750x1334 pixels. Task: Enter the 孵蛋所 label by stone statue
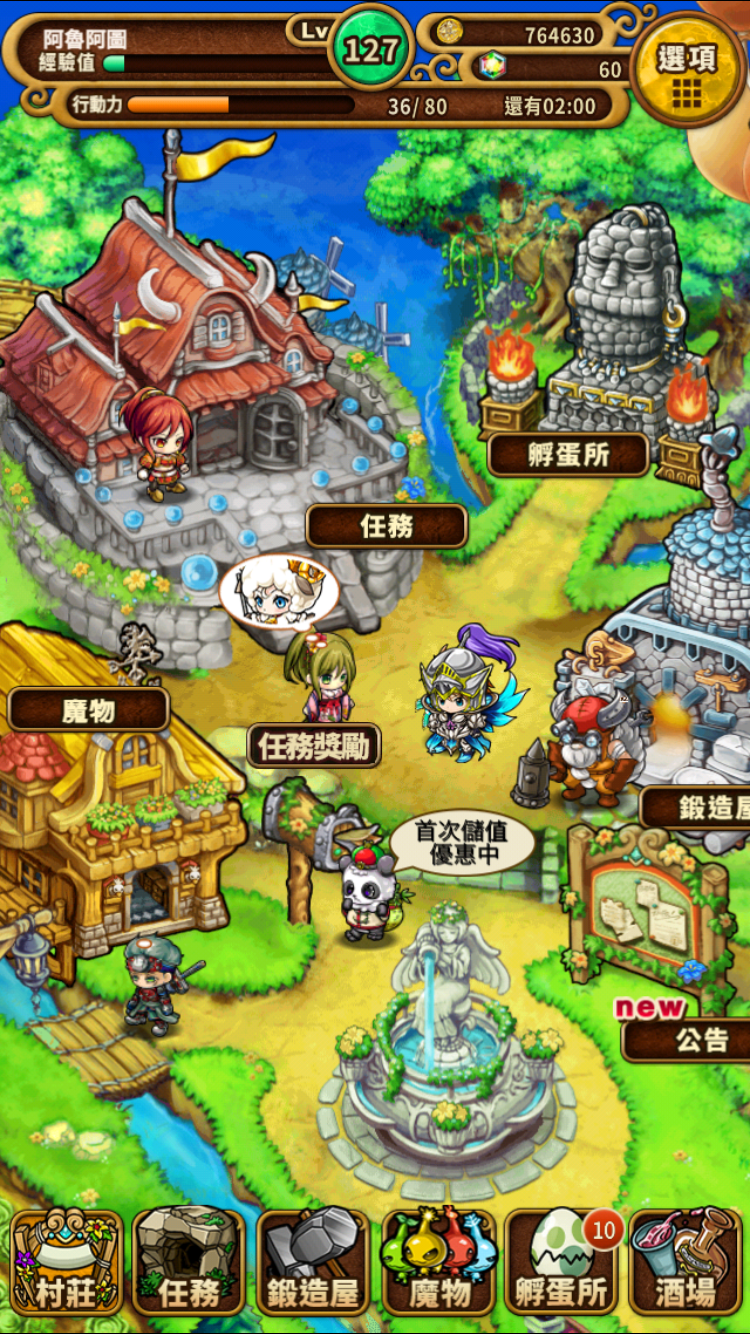point(568,455)
